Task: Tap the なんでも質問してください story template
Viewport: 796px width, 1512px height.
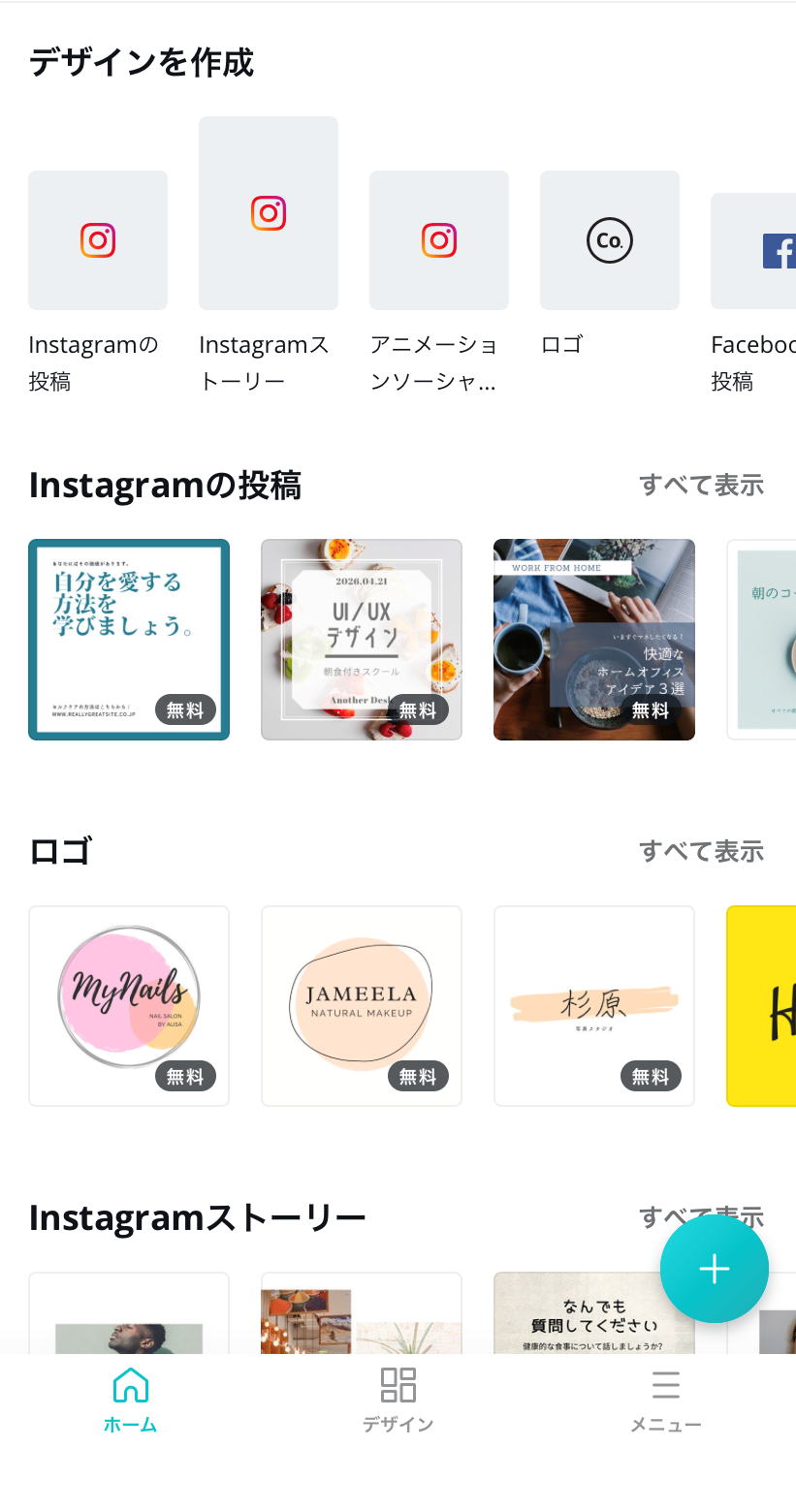Action: click(594, 1316)
